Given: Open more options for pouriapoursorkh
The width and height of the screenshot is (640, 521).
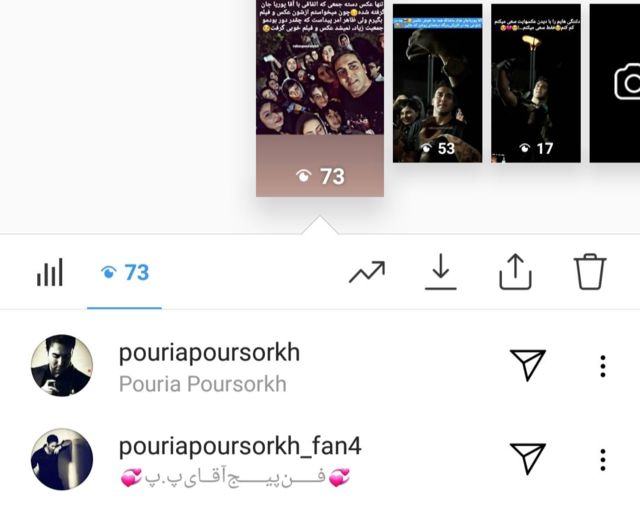Looking at the screenshot, I should 602,366.
